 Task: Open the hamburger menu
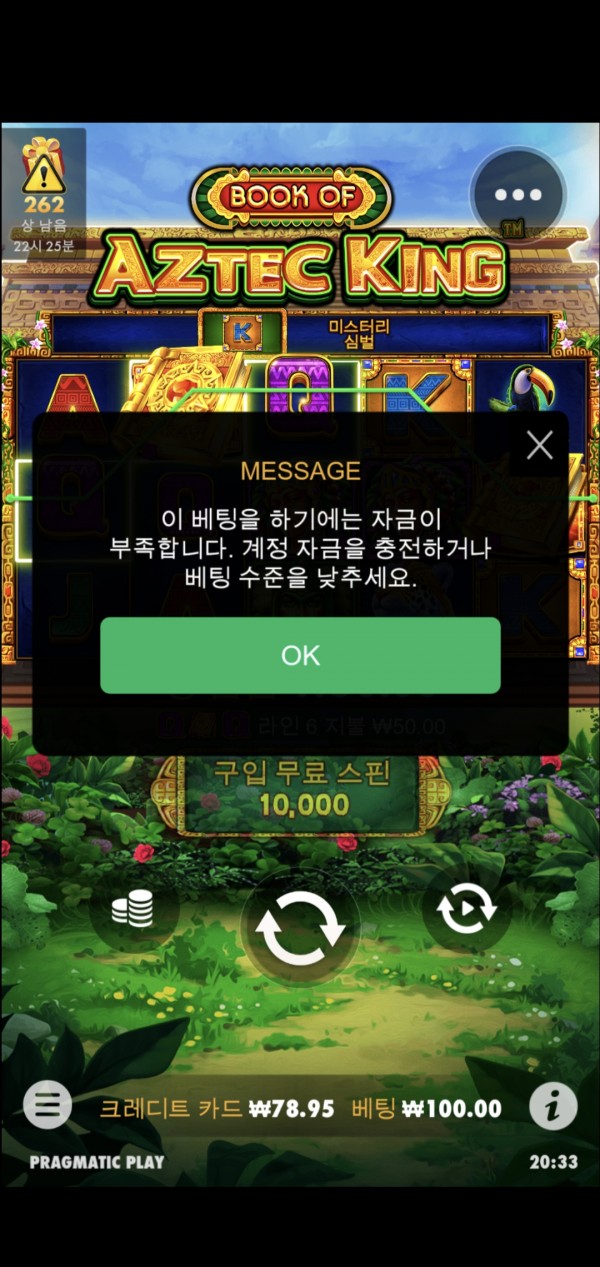47,1107
